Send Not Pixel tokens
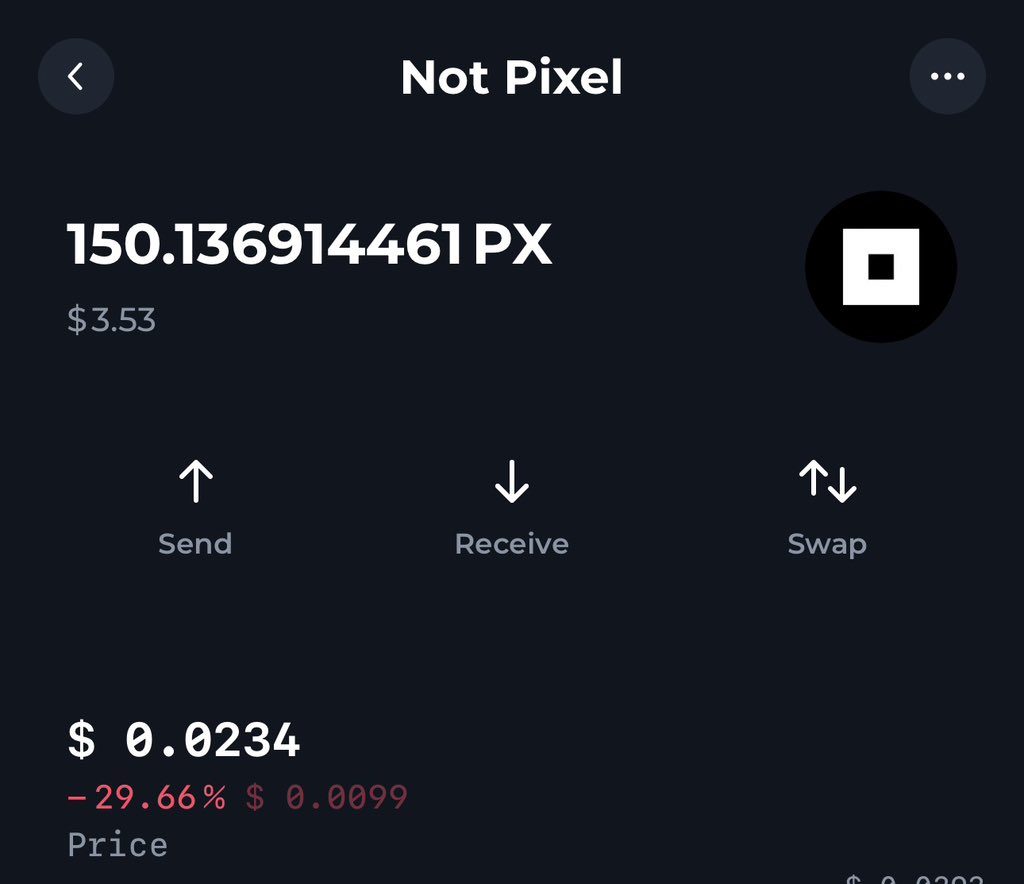Image resolution: width=1024 pixels, height=884 pixels. 195,508
